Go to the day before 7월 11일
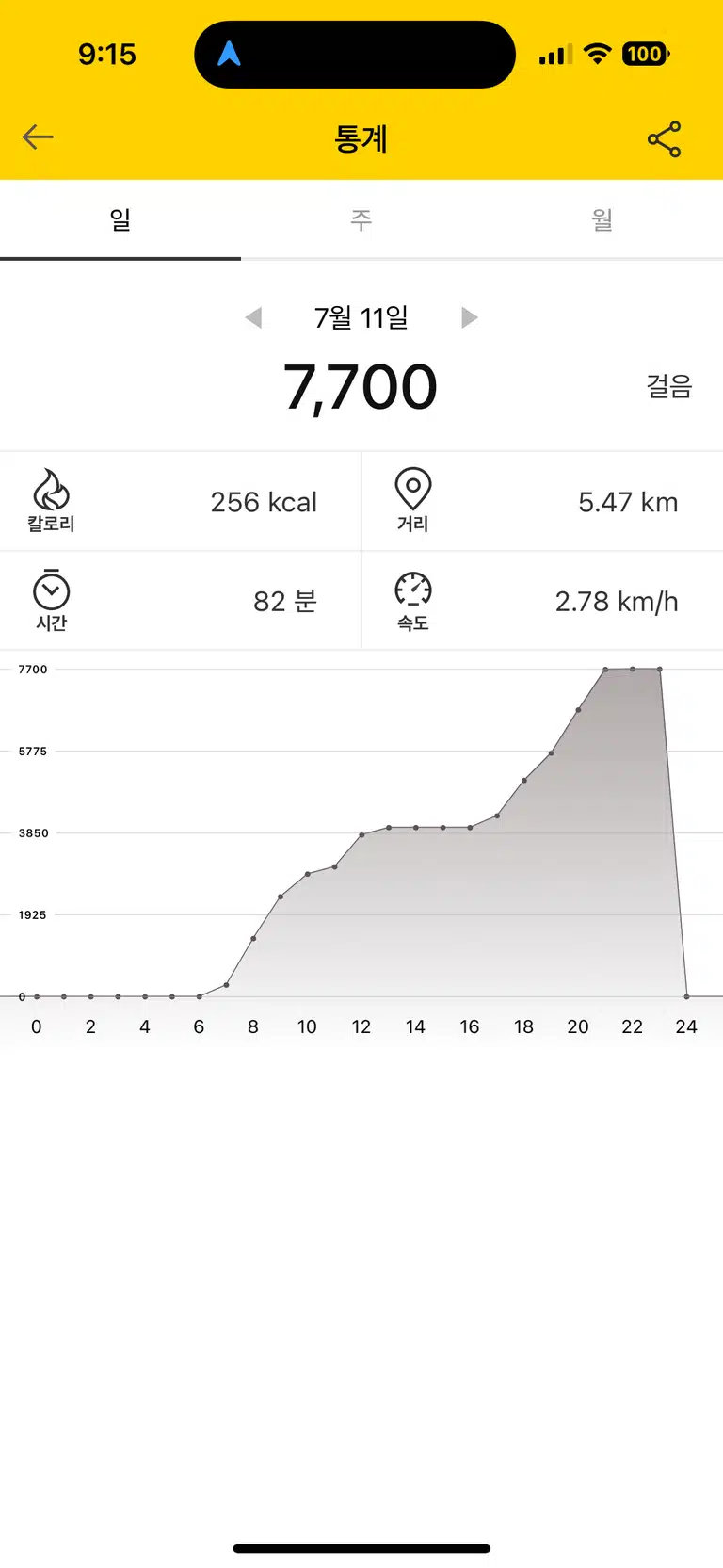 tap(253, 317)
